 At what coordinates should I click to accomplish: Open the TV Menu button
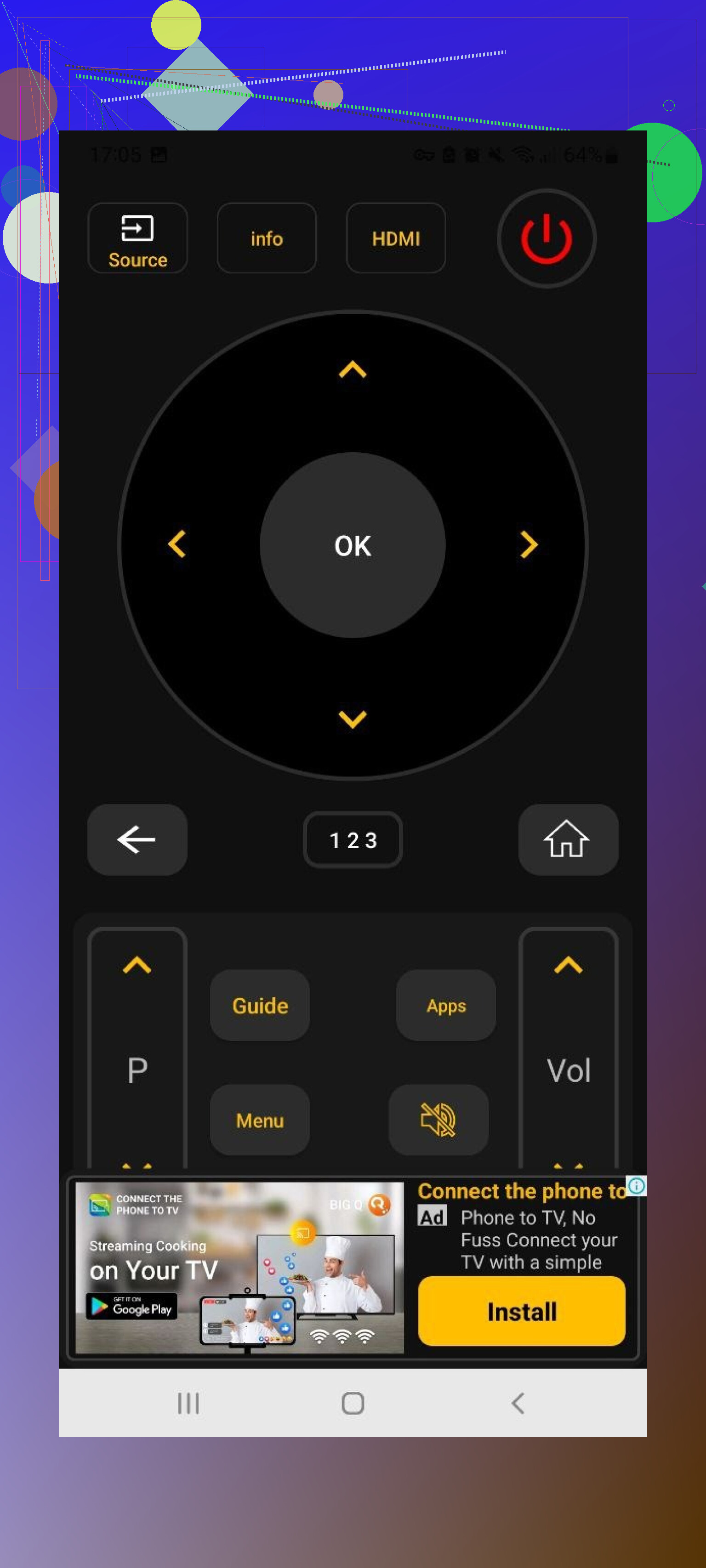pyautogui.click(x=260, y=1120)
